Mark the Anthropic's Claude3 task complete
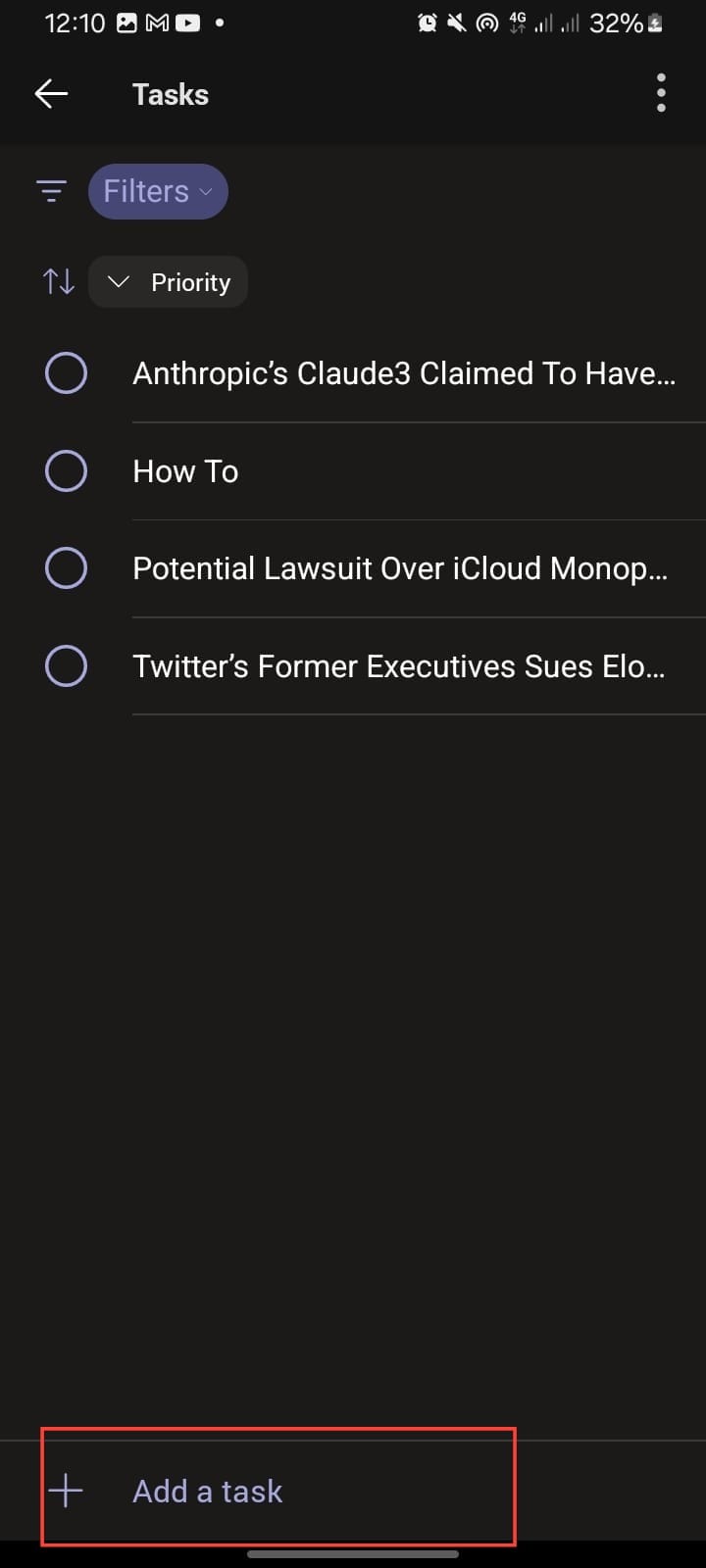The width and height of the screenshot is (706, 1568). [66, 373]
